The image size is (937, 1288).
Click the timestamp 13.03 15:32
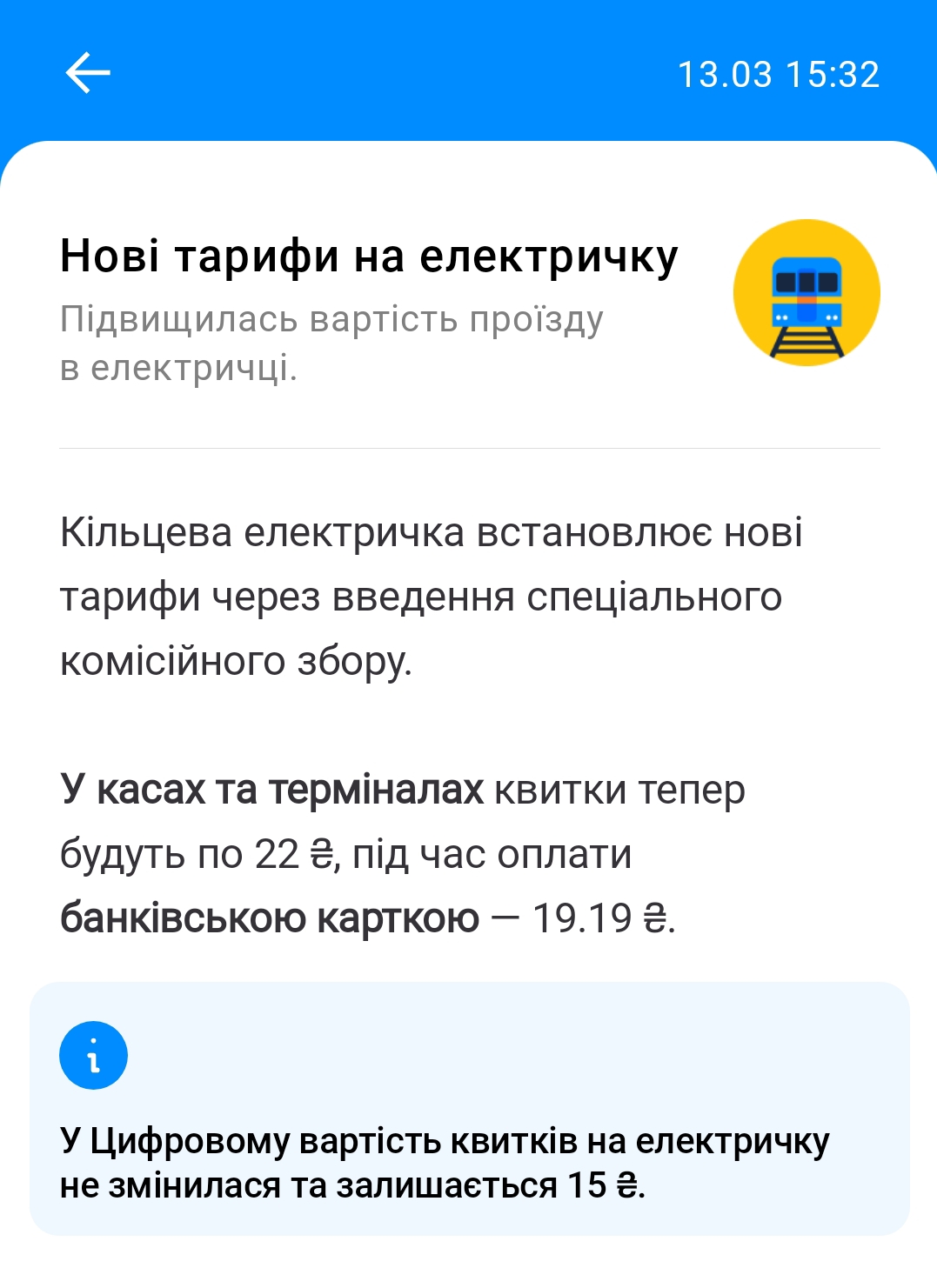tap(780, 74)
